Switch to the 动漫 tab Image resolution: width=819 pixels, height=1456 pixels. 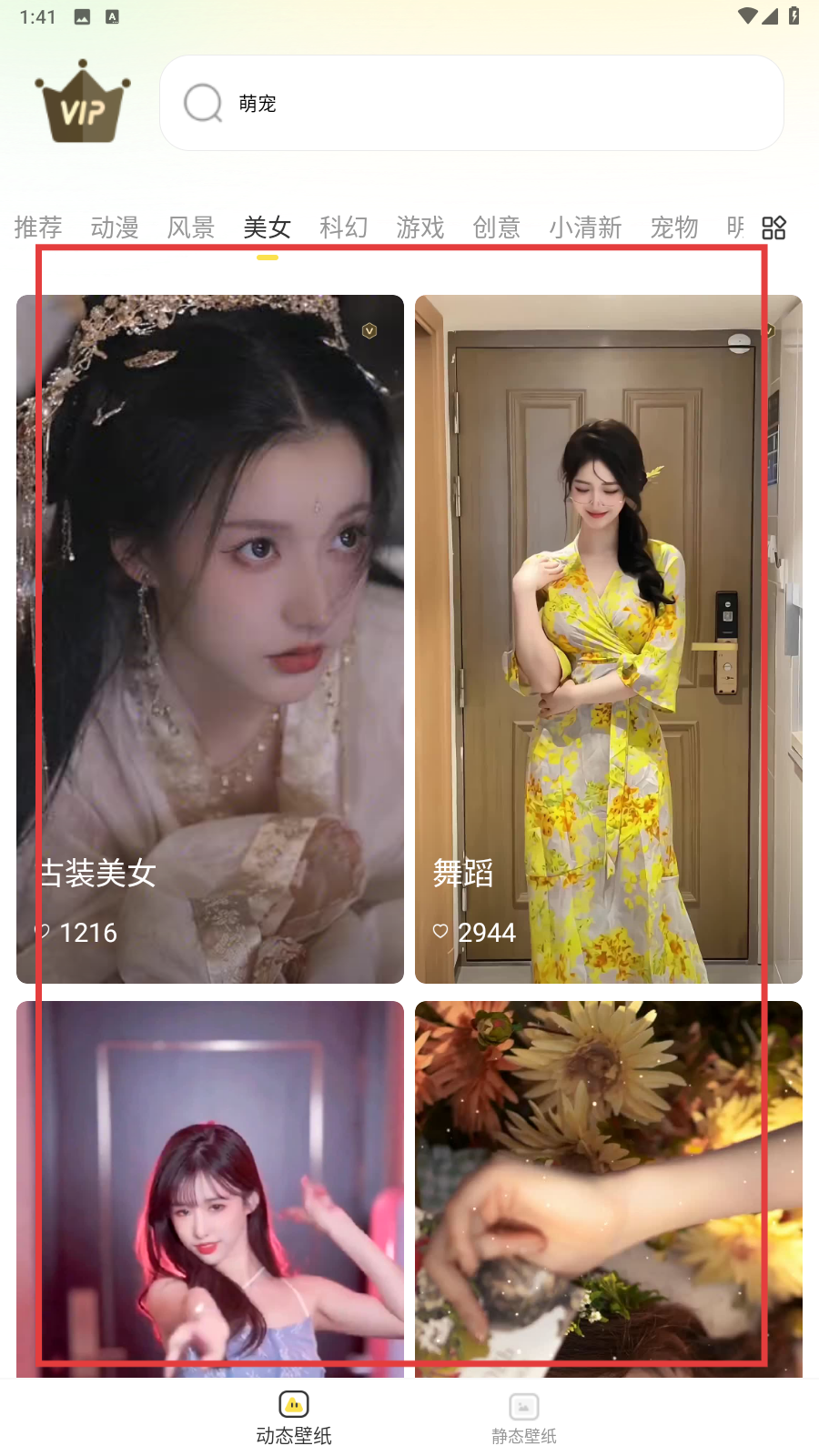pyautogui.click(x=115, y=227)
